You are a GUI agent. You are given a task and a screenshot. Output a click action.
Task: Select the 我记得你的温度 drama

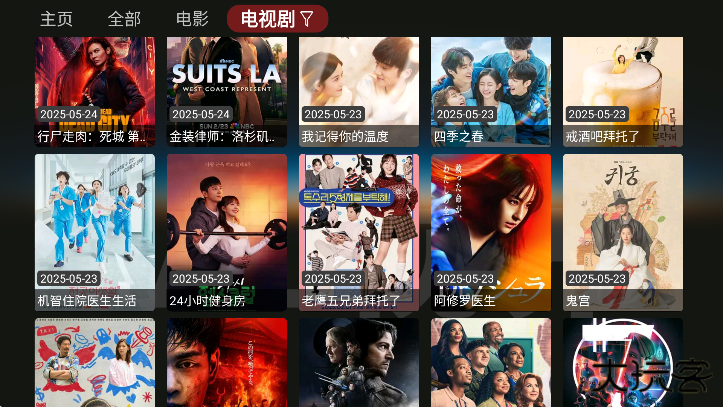click(x=359, y=90)
